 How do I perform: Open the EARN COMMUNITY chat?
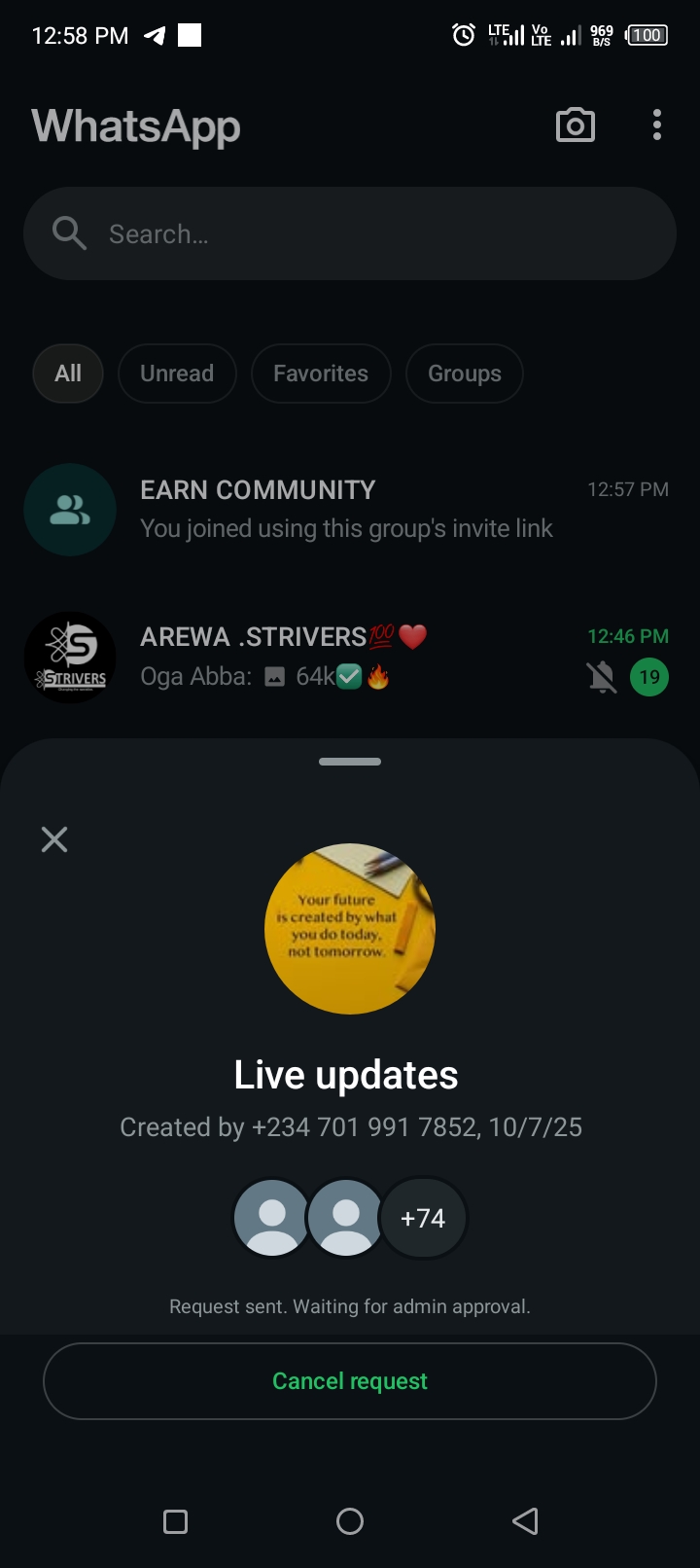coord(350,510)
